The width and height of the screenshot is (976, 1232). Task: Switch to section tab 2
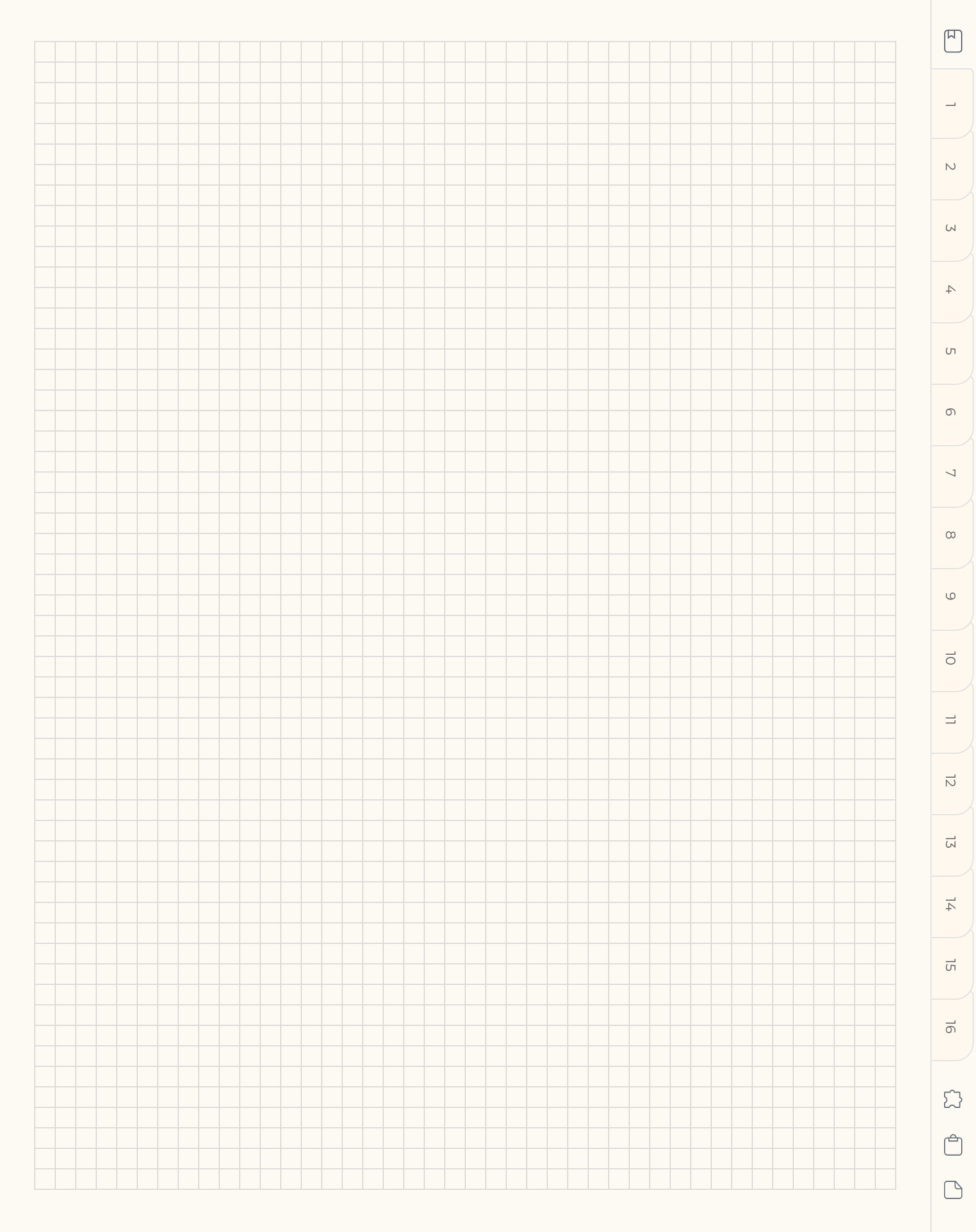951,166
